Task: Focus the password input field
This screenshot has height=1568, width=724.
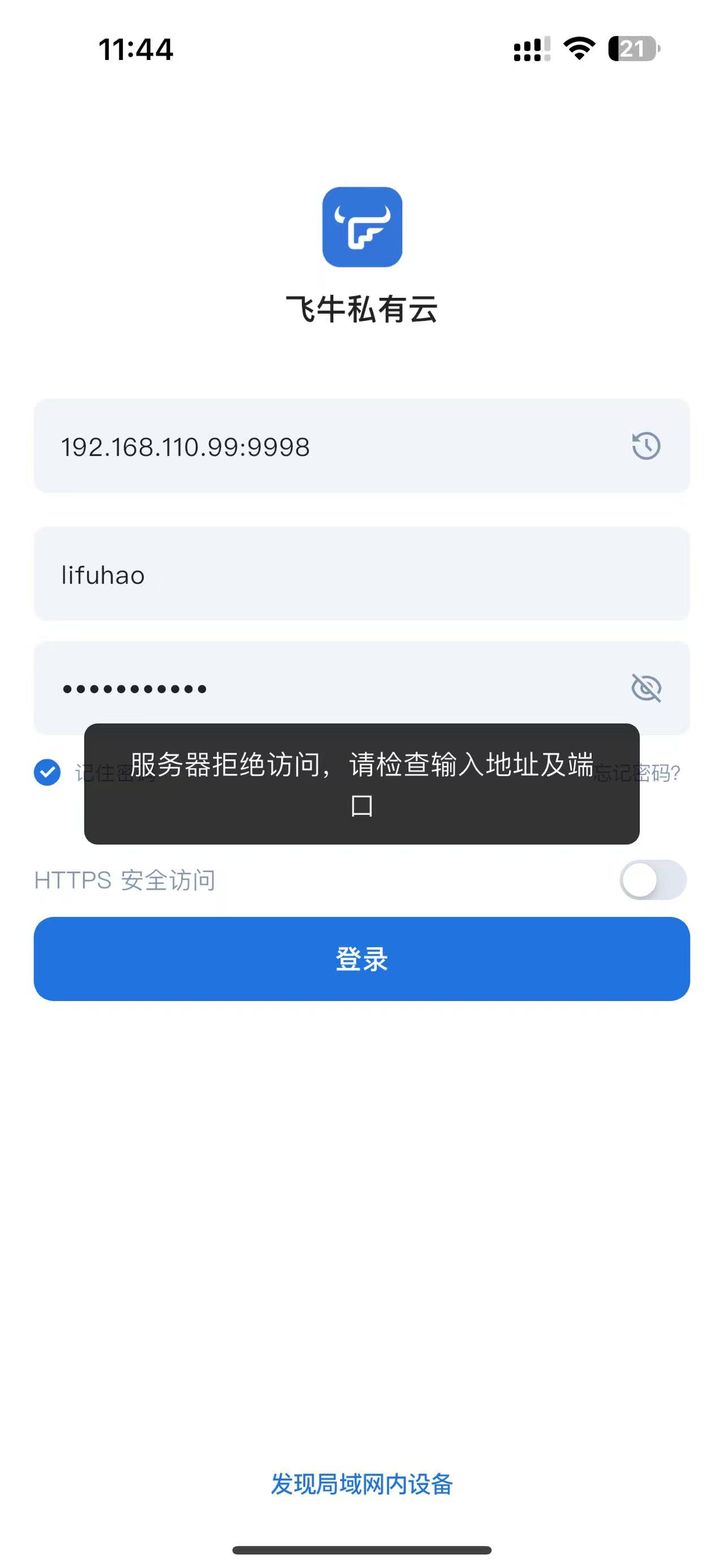Action: coord(304,688)
